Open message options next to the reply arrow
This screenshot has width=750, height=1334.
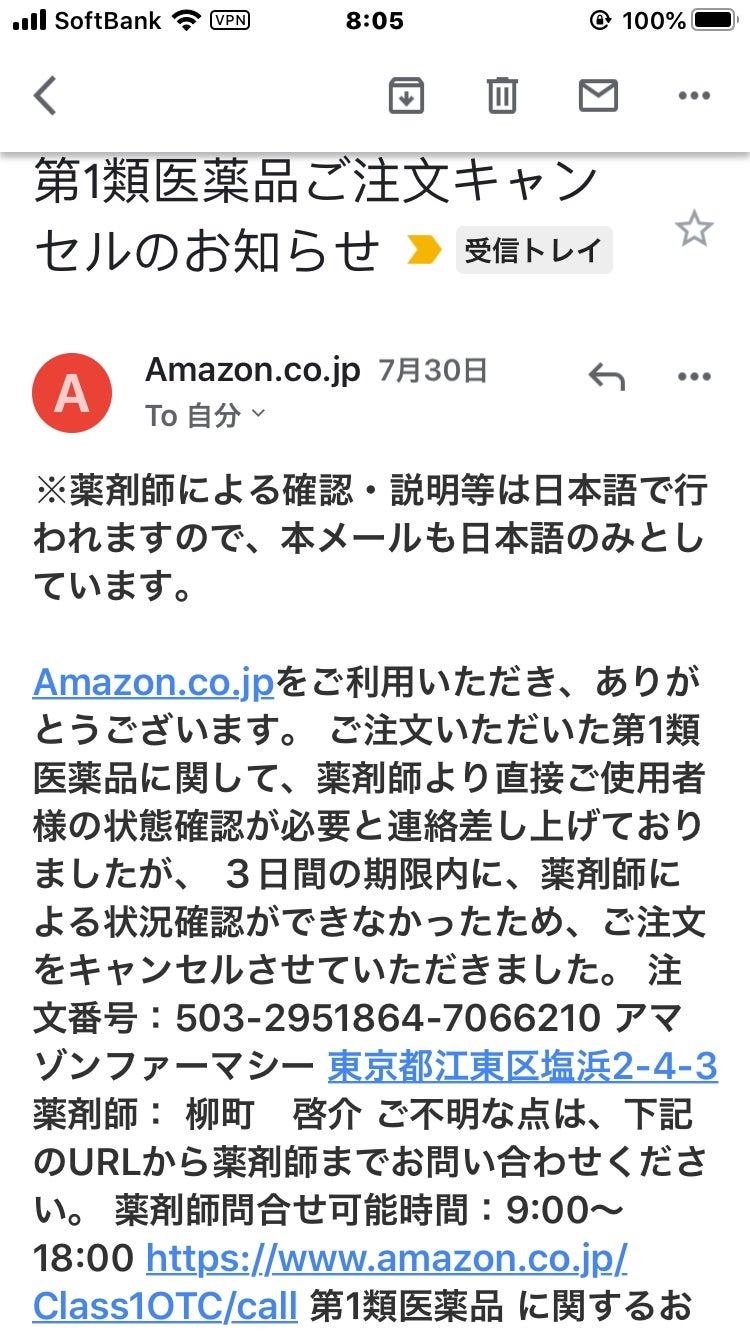[x=694, y=377]
